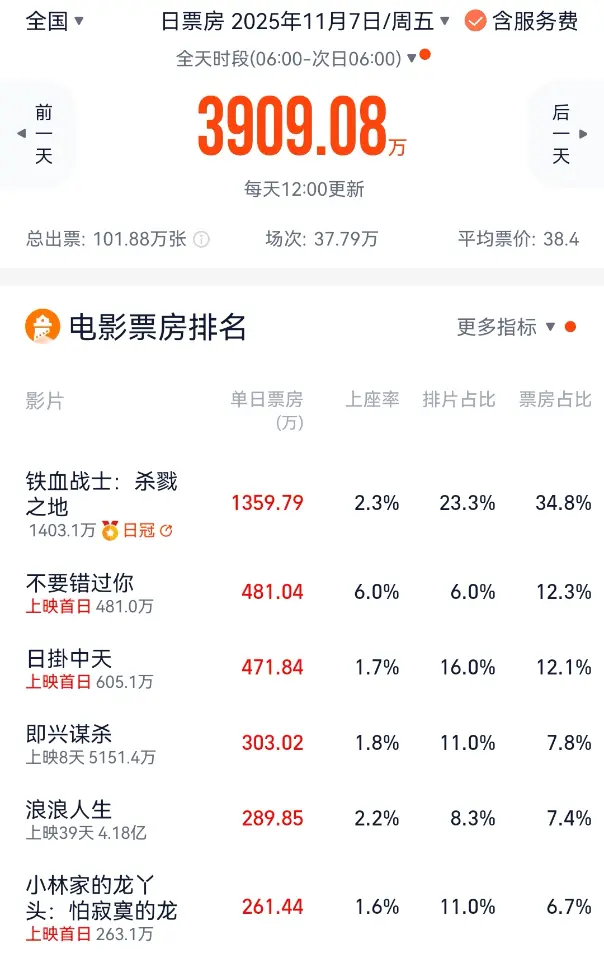This screenshot has width=604, height=954.
Task: Show info for 总出票 tickets
Action: (201, 240)
